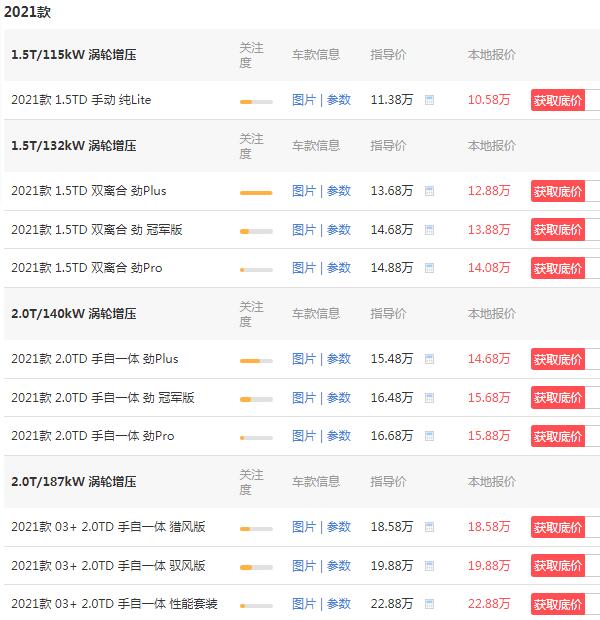Get lowest price for 1.5TD 双离合 劲Pro
The height and width of the screenshot is (620, 600).
[557, 269]
